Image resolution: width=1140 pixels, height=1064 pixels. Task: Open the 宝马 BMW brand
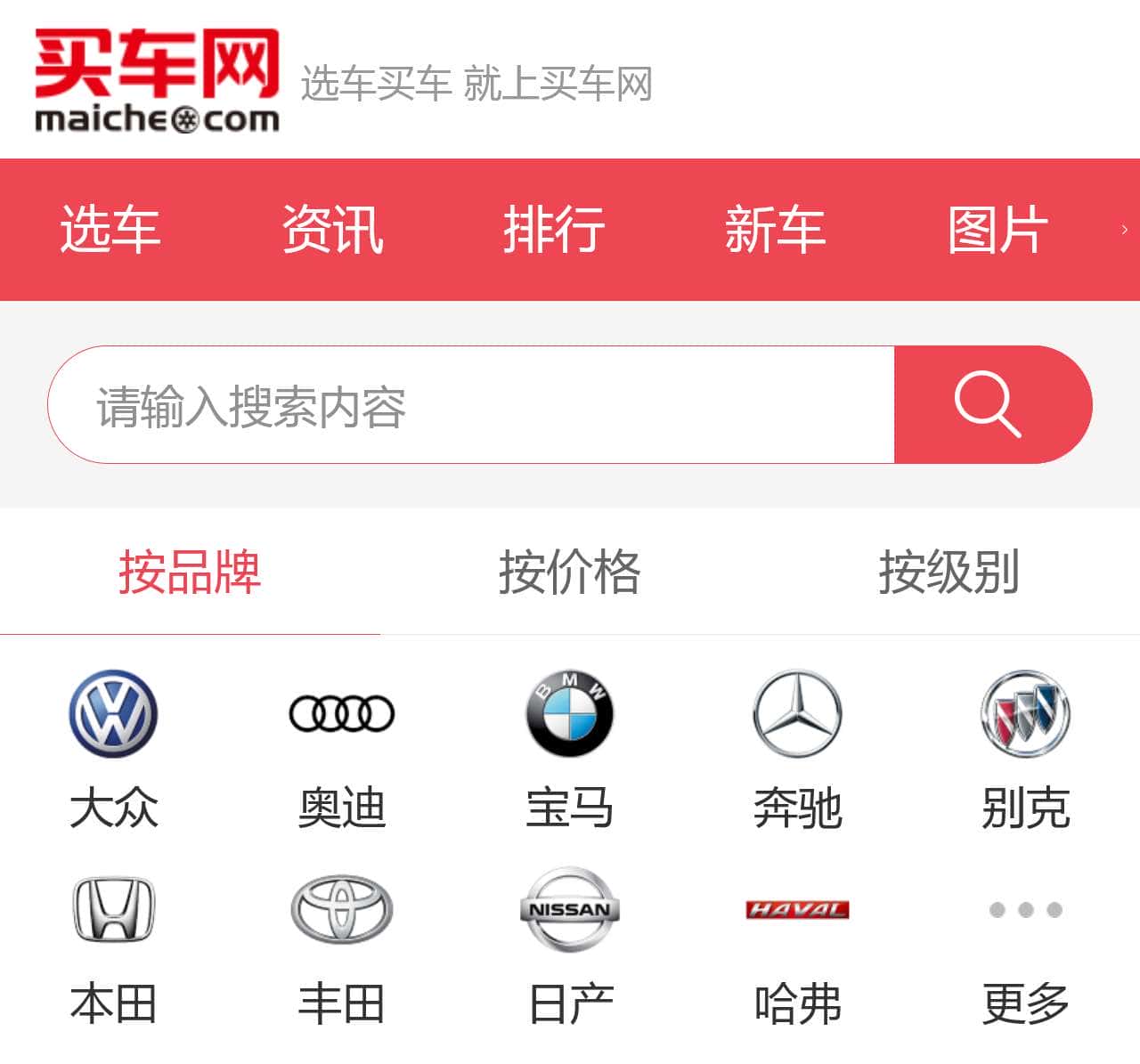pyautogui.click(x=570, y=748)
